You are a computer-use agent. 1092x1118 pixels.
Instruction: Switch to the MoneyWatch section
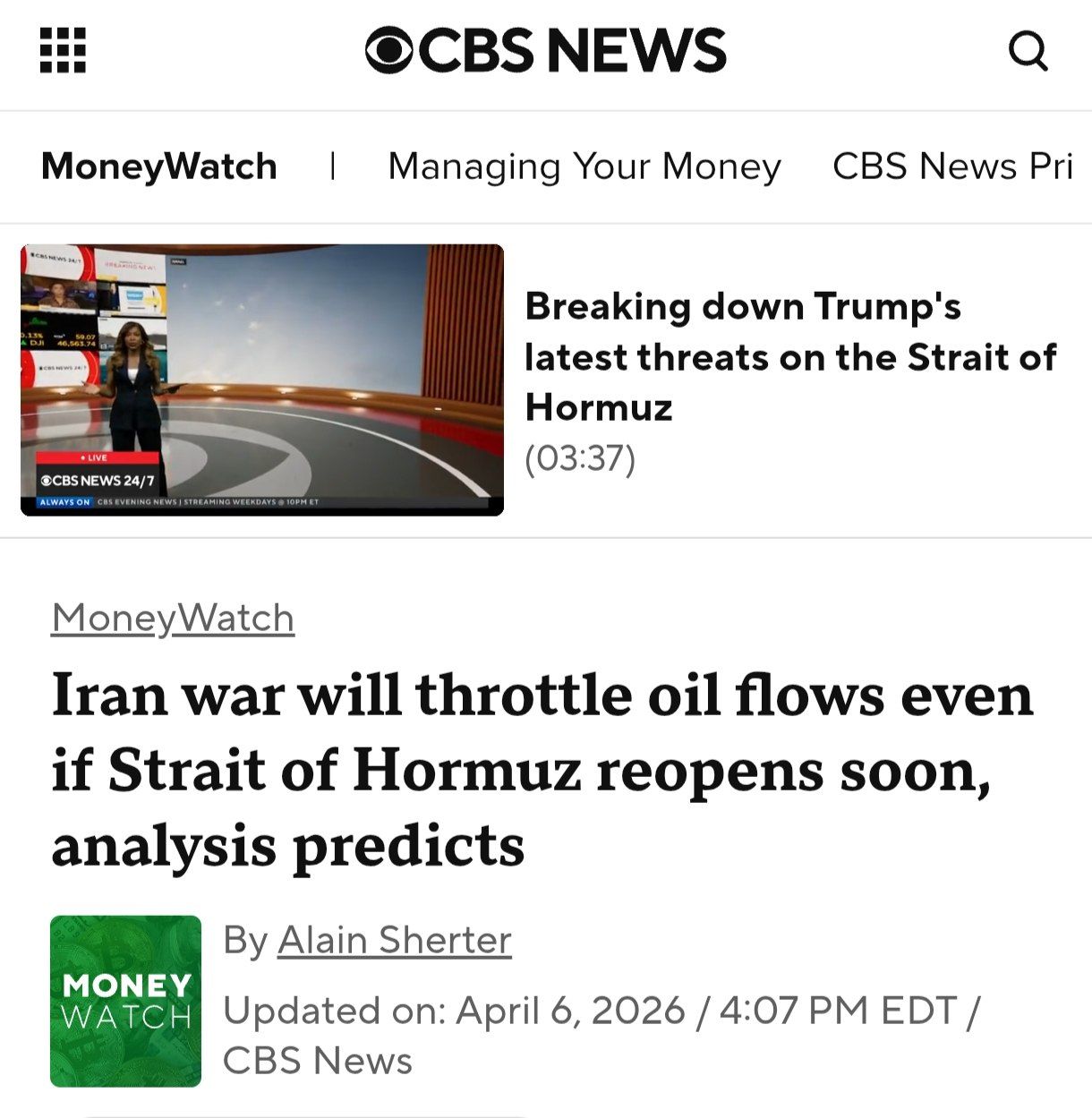(x=159, y=166)
